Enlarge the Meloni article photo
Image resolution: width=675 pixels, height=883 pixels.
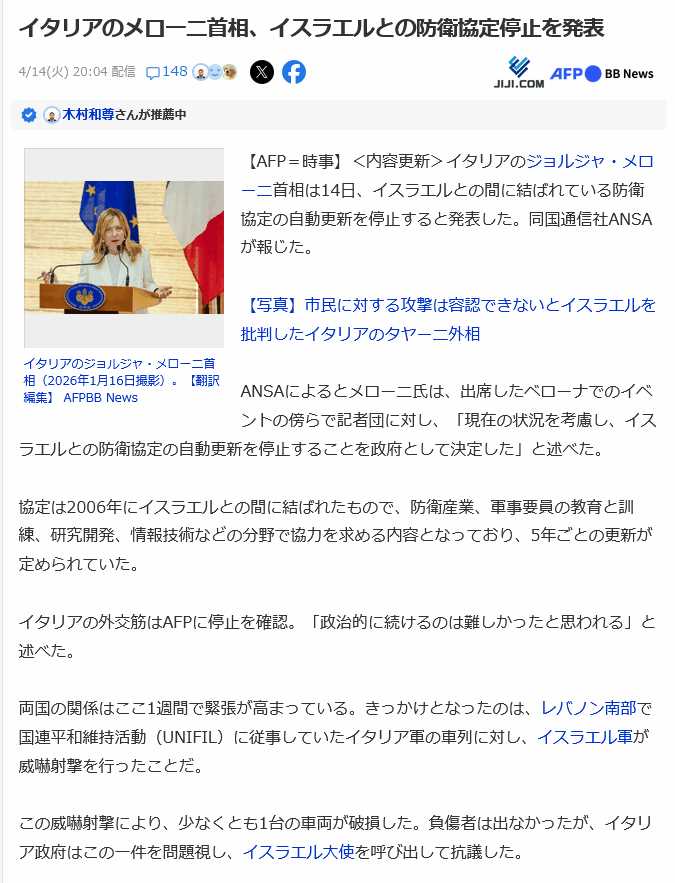[x=124, y=248]
